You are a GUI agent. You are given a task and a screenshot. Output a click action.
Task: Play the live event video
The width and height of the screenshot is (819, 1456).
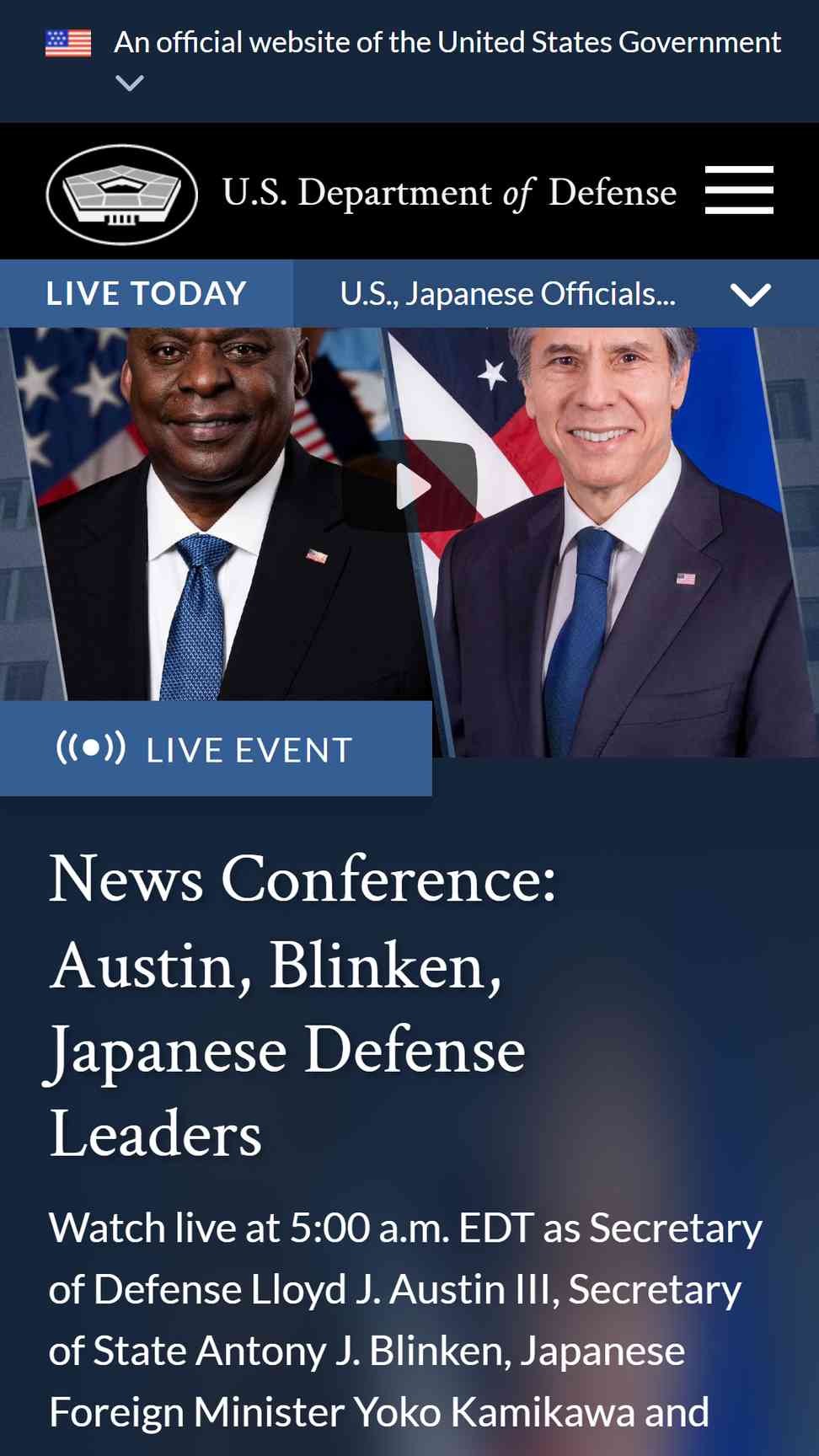pos(410,486)
